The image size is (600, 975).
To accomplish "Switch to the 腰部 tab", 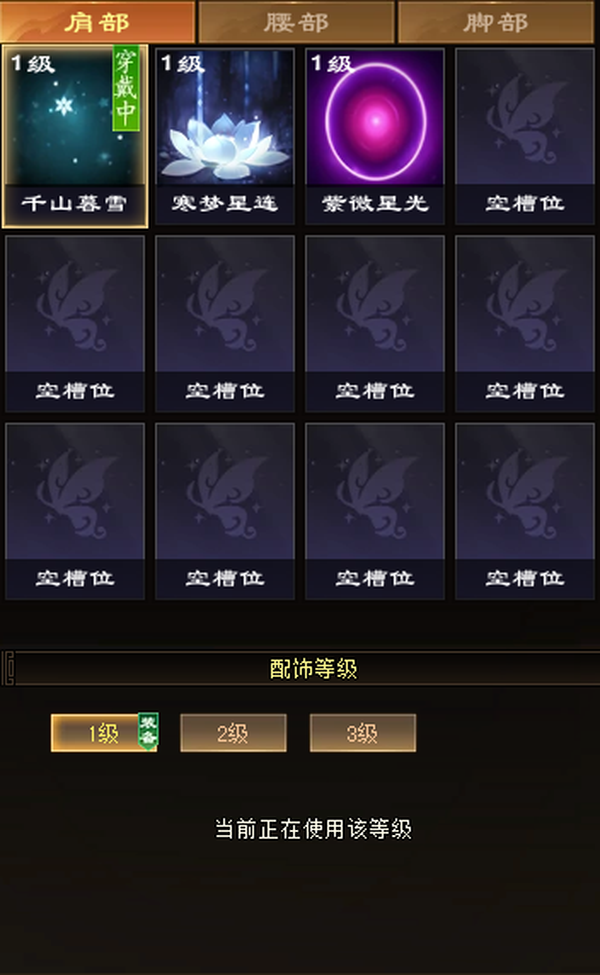I will [296, 22].
